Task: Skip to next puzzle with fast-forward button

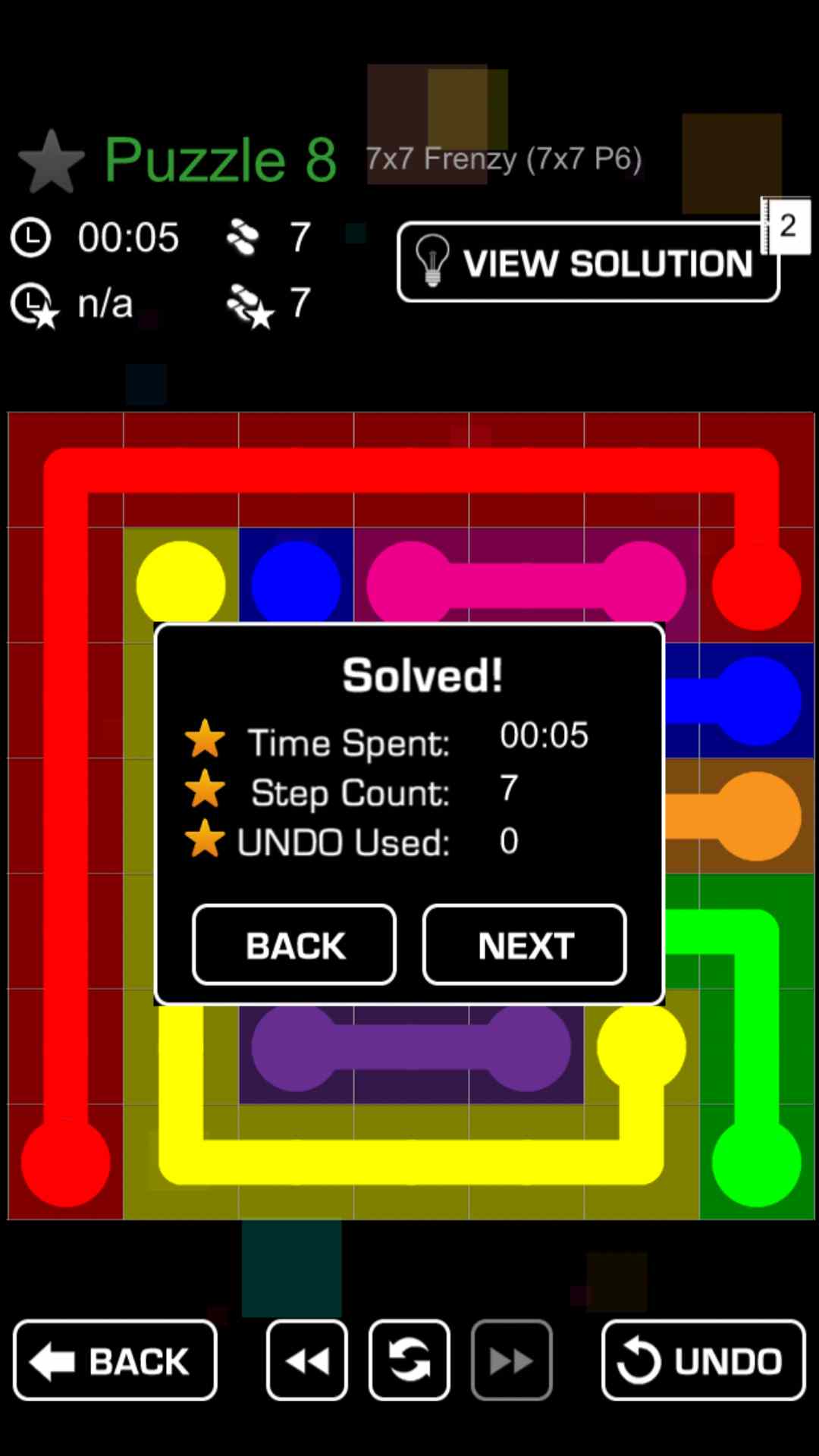Action: [x=512, y=1360]
